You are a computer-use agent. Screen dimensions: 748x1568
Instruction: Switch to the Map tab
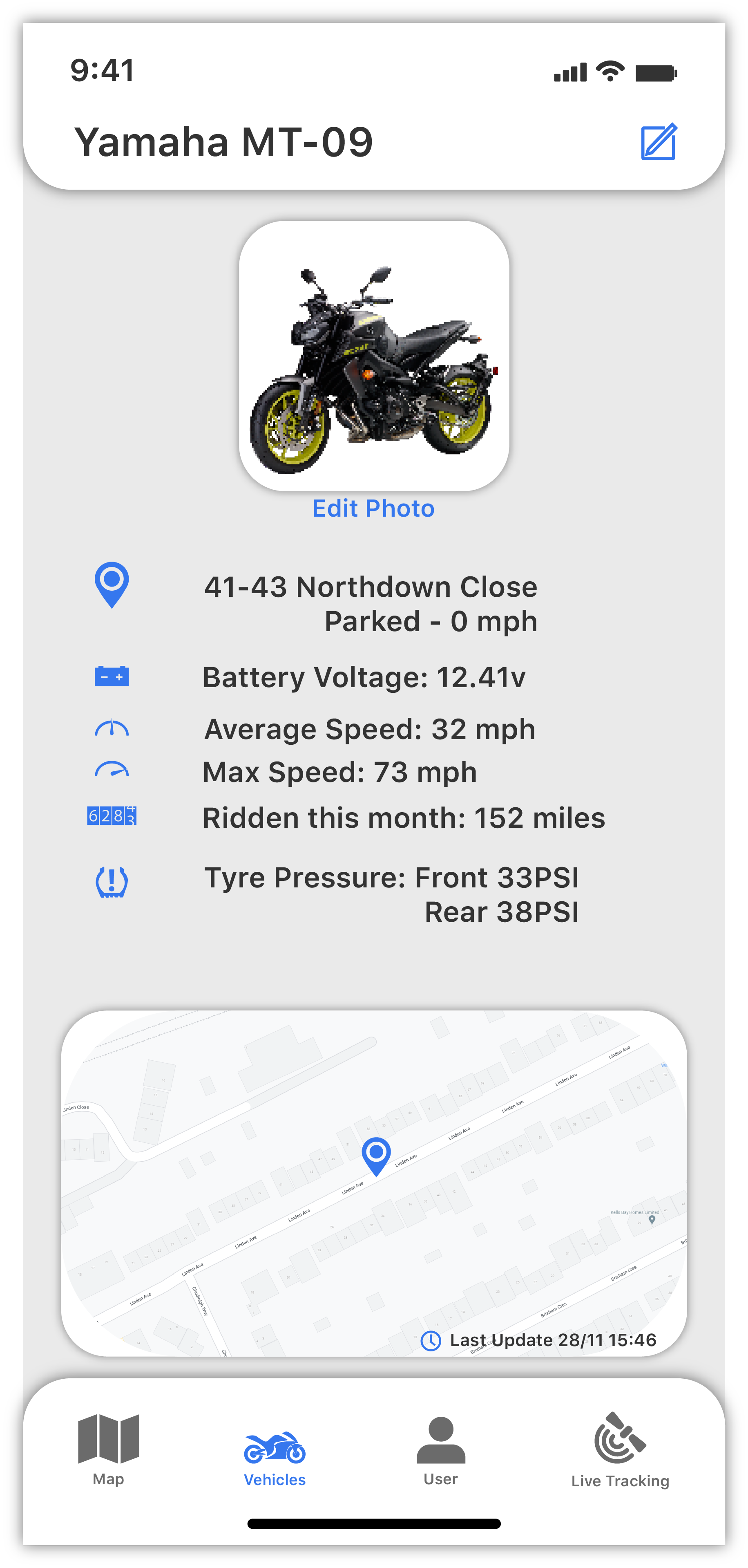[x=109, y=1450]
